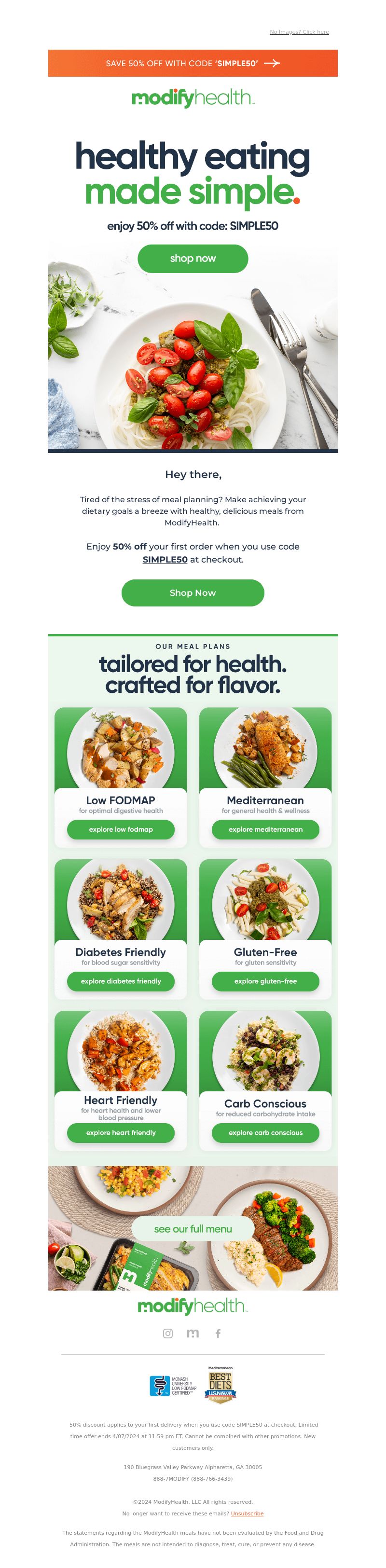Tap the Unsubscribe link
386x1568 pixels.
247,1513
